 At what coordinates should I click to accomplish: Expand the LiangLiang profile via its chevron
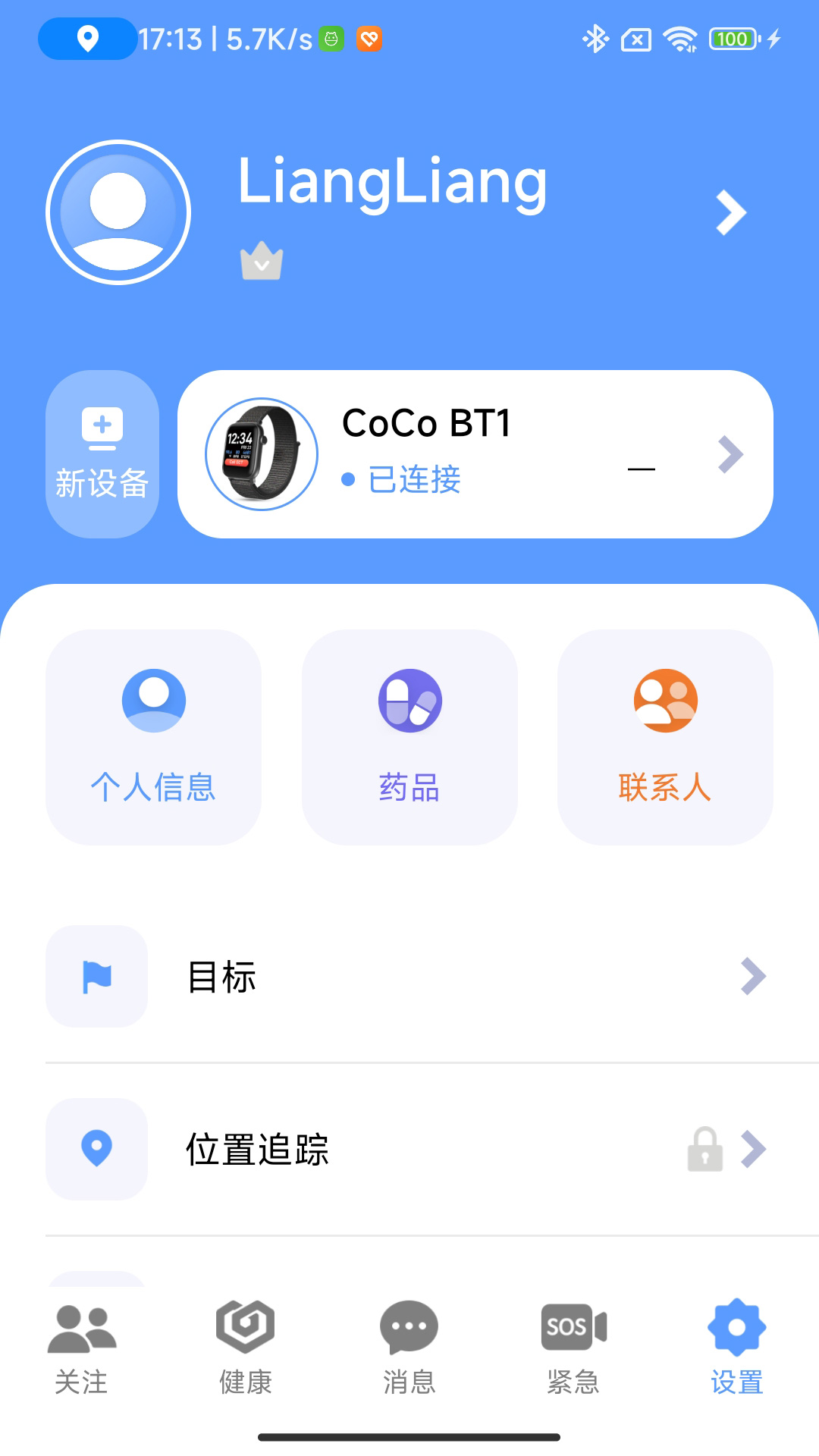[x=730, y=212]
